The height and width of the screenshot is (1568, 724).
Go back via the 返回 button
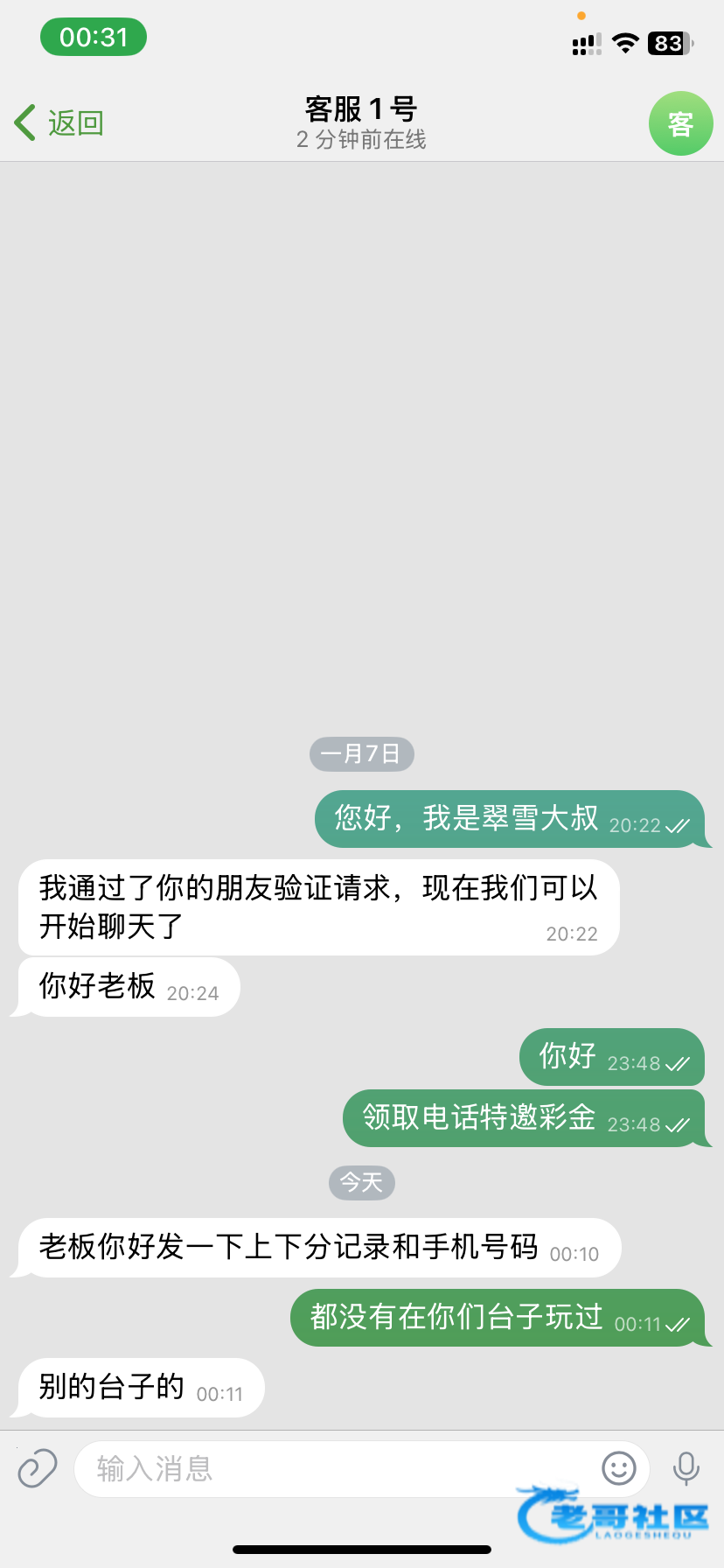(x=59, y=123)
